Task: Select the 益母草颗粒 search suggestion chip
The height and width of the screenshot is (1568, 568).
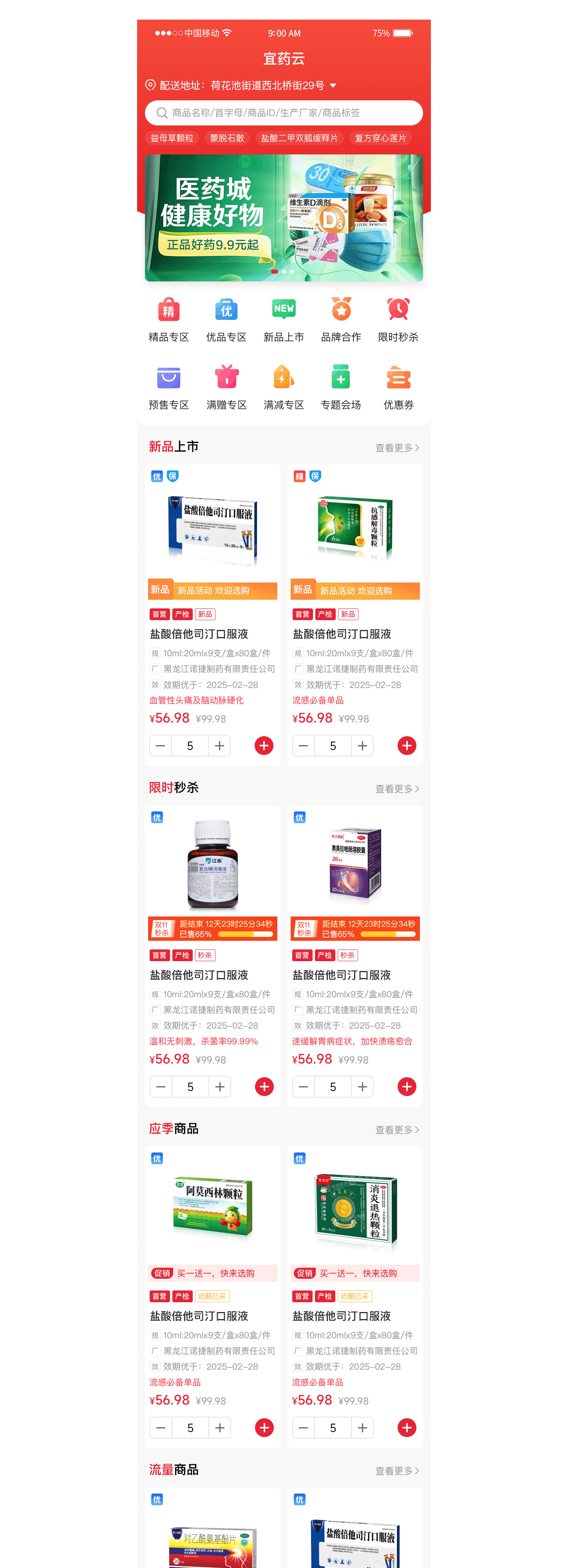Action: [172, 138]
